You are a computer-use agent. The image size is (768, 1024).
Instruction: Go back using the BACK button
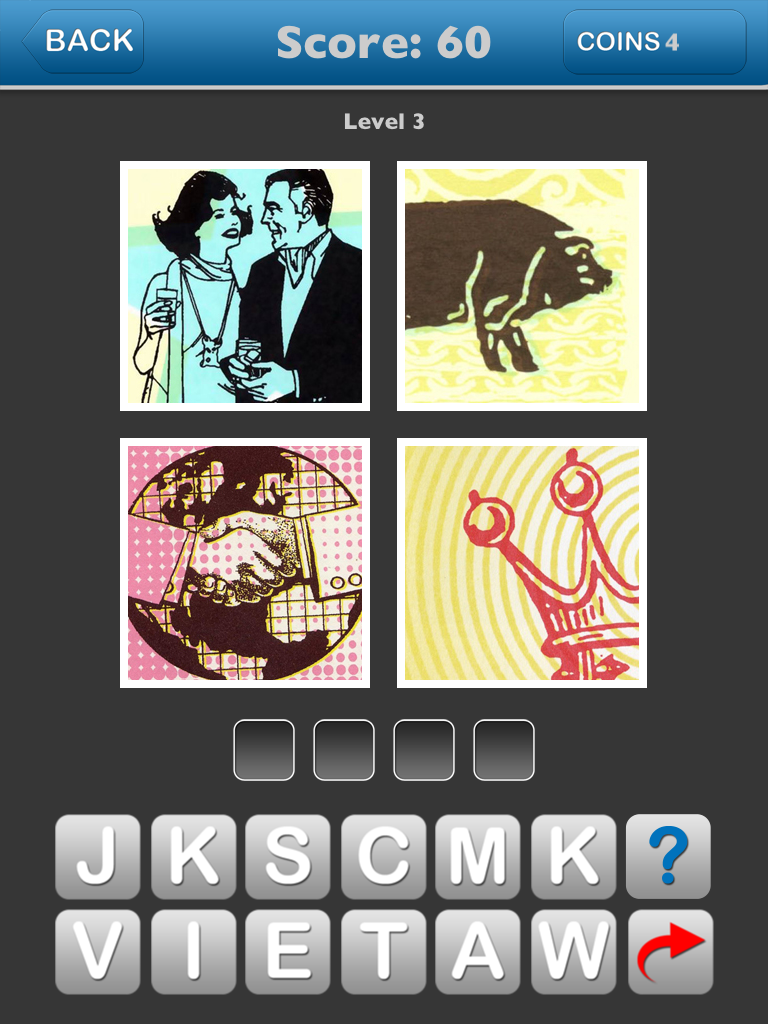(x=84, y=42)
